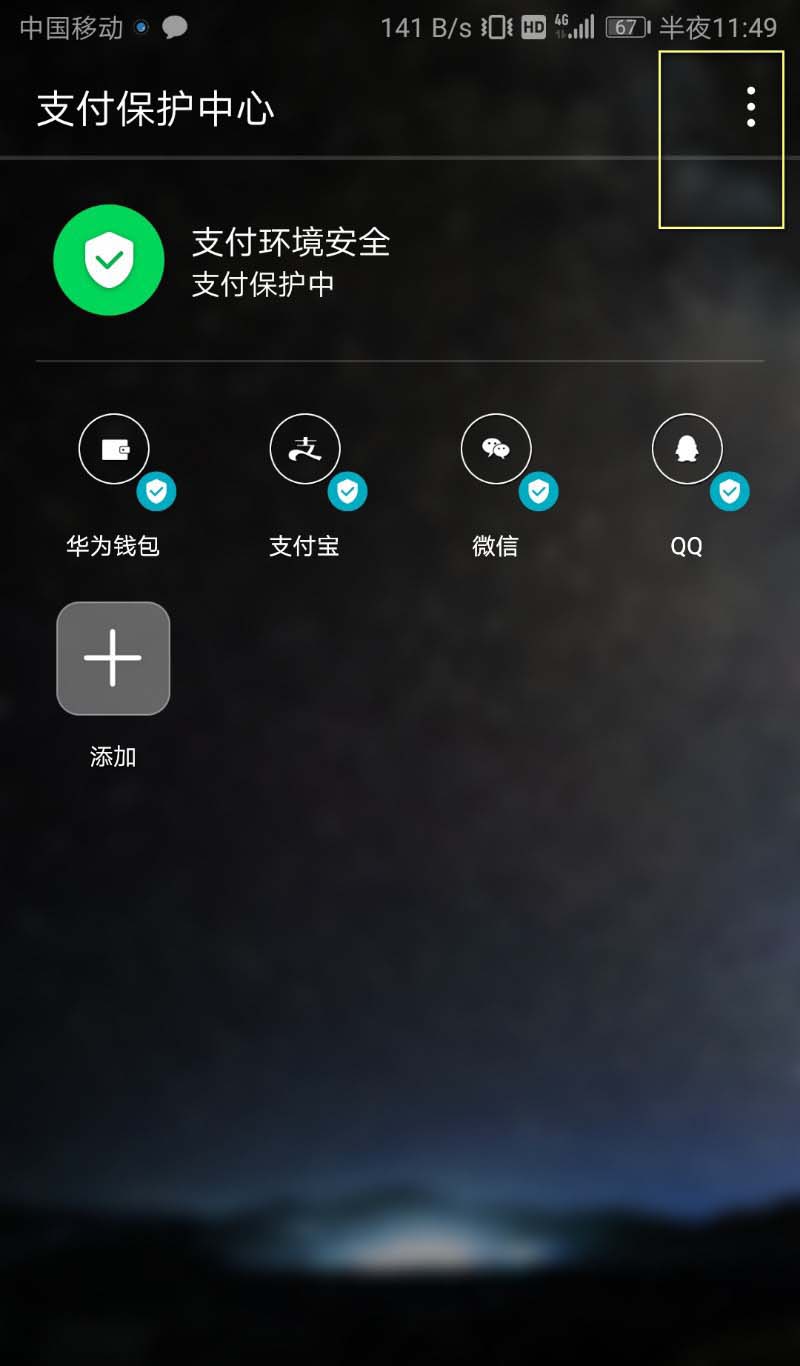
Task: Open 华为钱包 protected app
Action: click(x=114, y=450)
